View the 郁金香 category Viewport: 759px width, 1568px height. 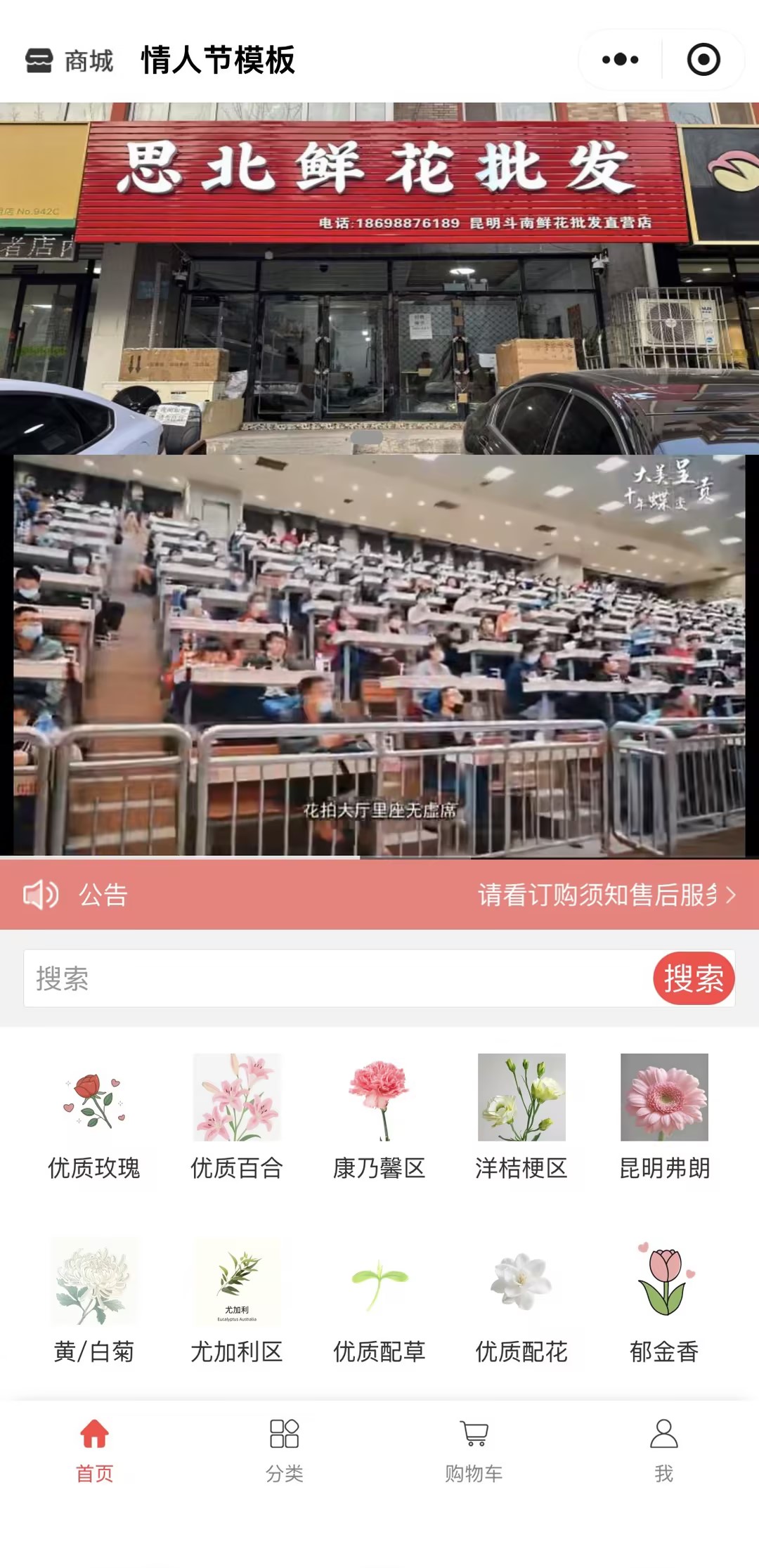point(664,1302)
